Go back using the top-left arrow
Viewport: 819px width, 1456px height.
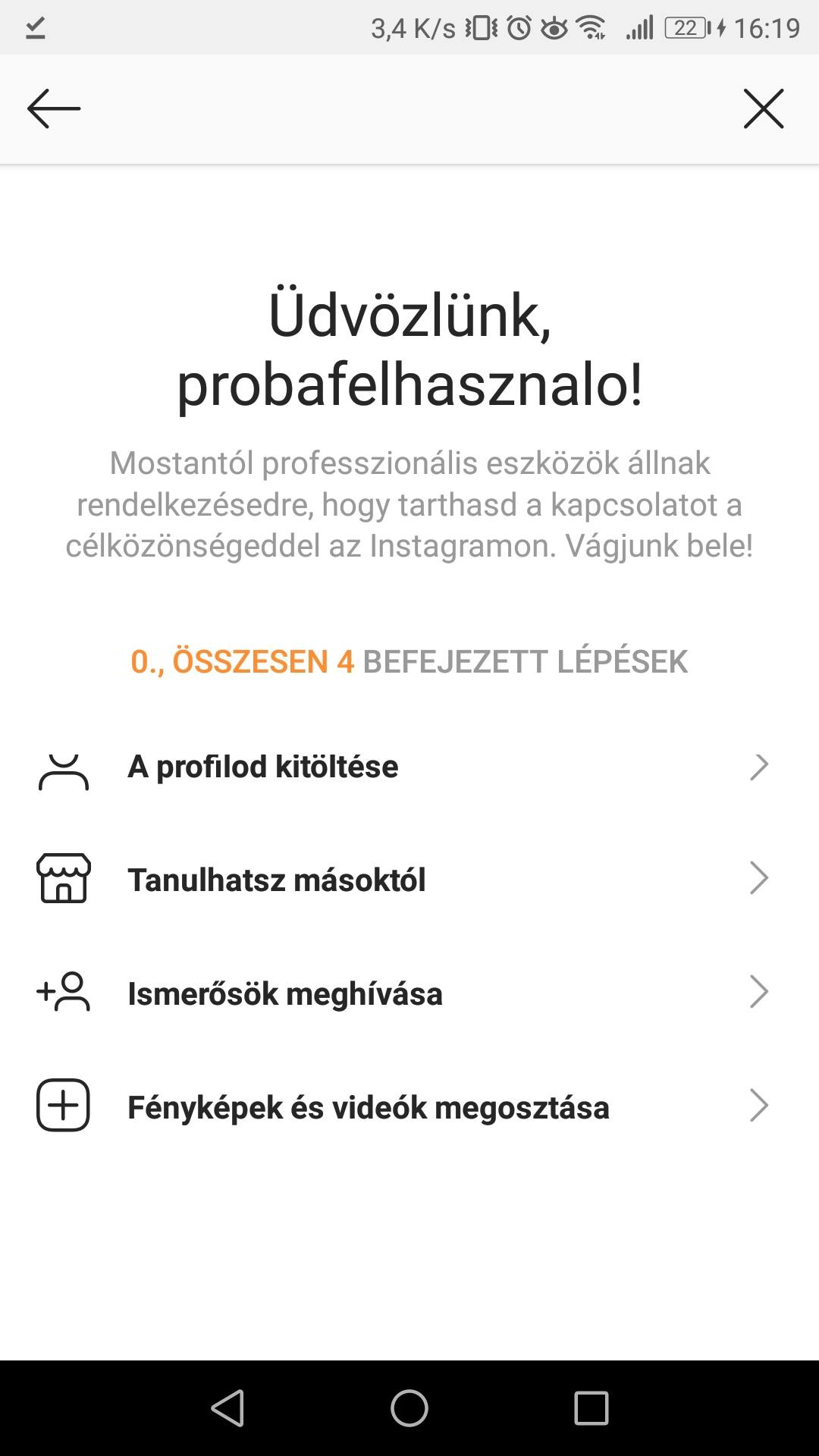(53, 108)
